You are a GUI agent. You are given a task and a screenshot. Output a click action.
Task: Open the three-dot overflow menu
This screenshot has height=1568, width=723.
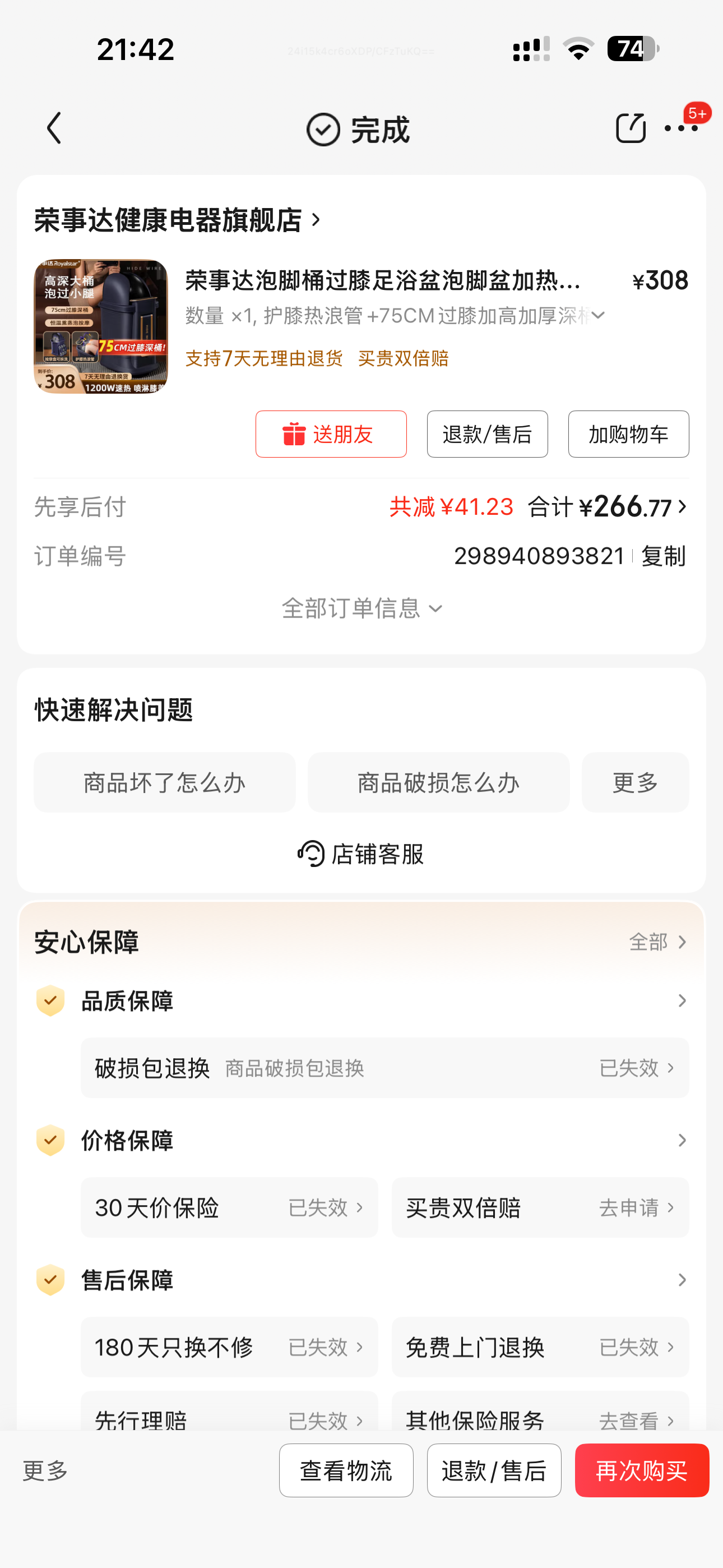[x=681, y=128]
